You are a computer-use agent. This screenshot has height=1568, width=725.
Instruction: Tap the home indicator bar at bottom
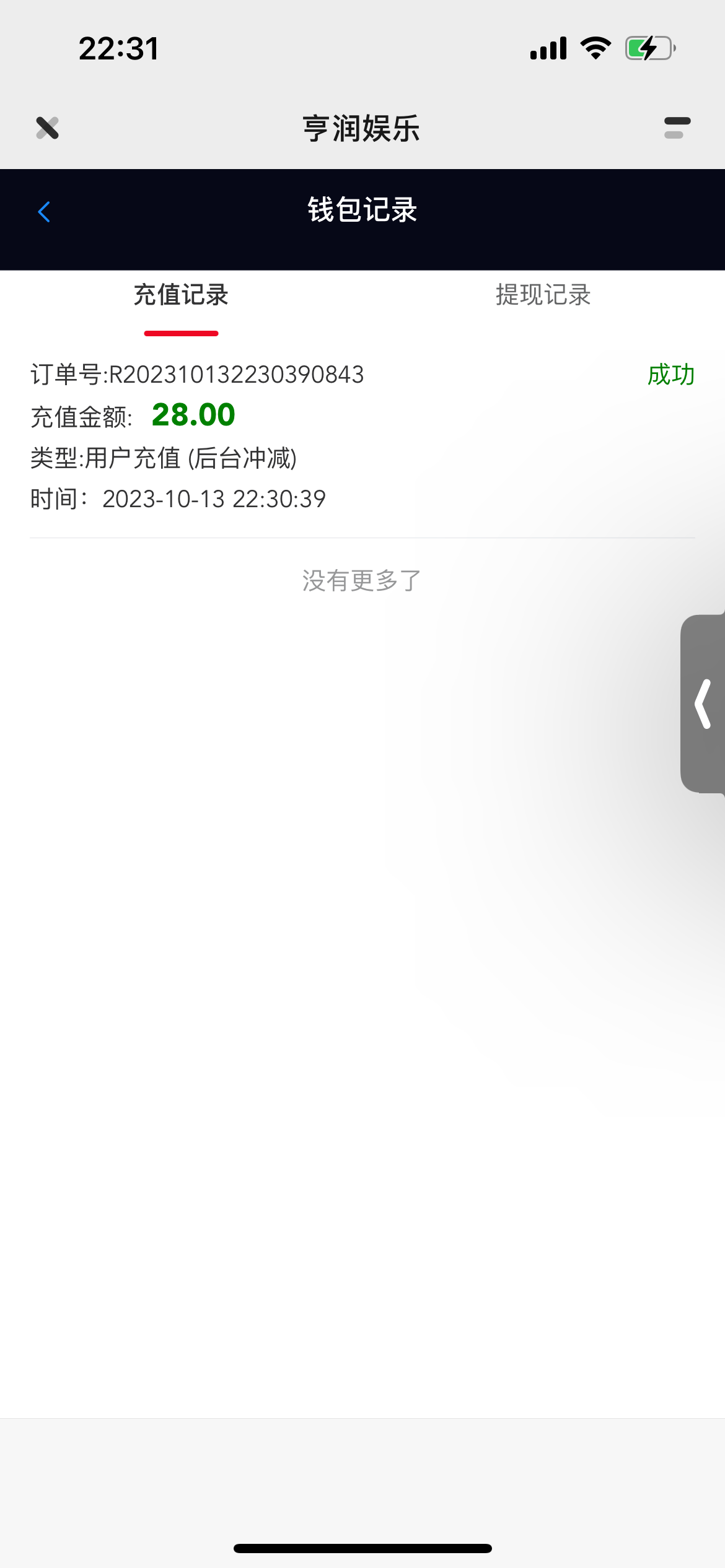point(362,1548)
